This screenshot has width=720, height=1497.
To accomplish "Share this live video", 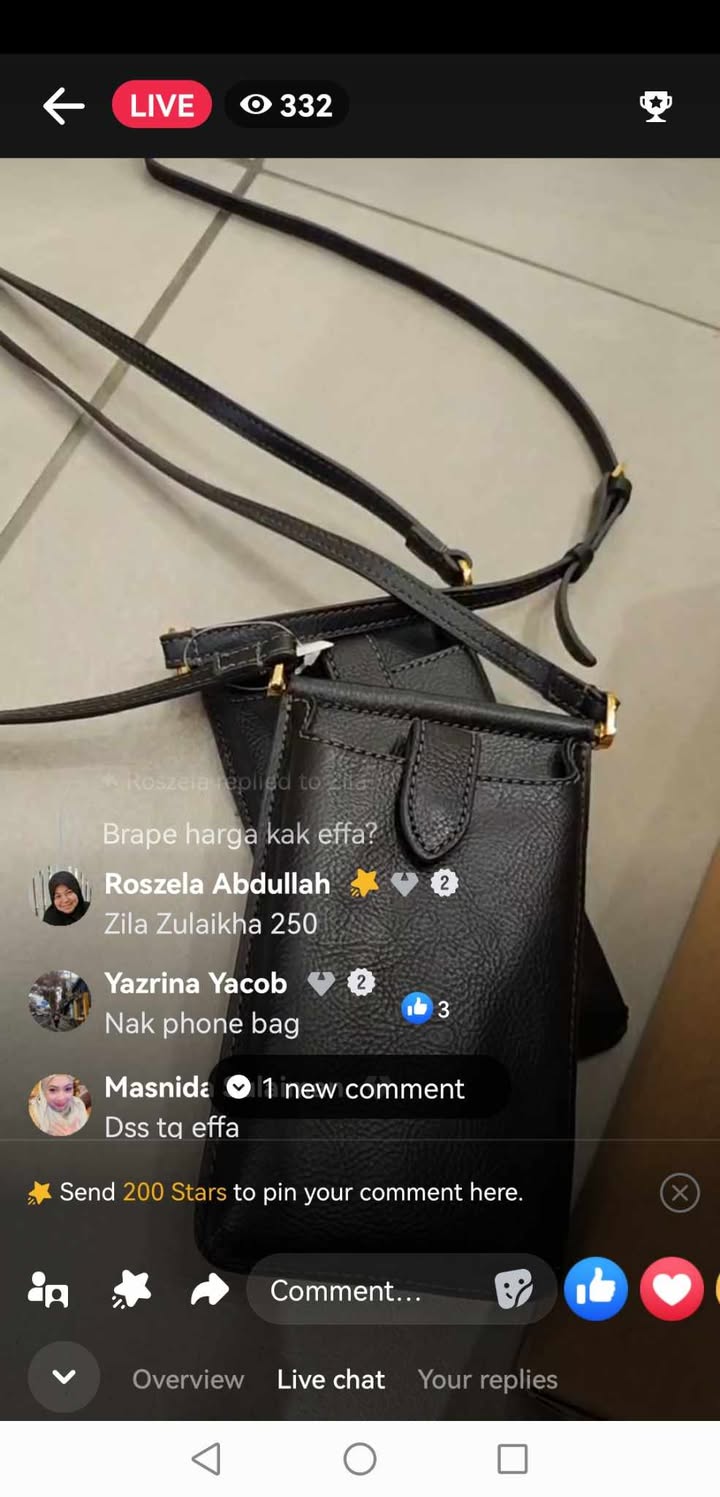I will (210, 1290).
